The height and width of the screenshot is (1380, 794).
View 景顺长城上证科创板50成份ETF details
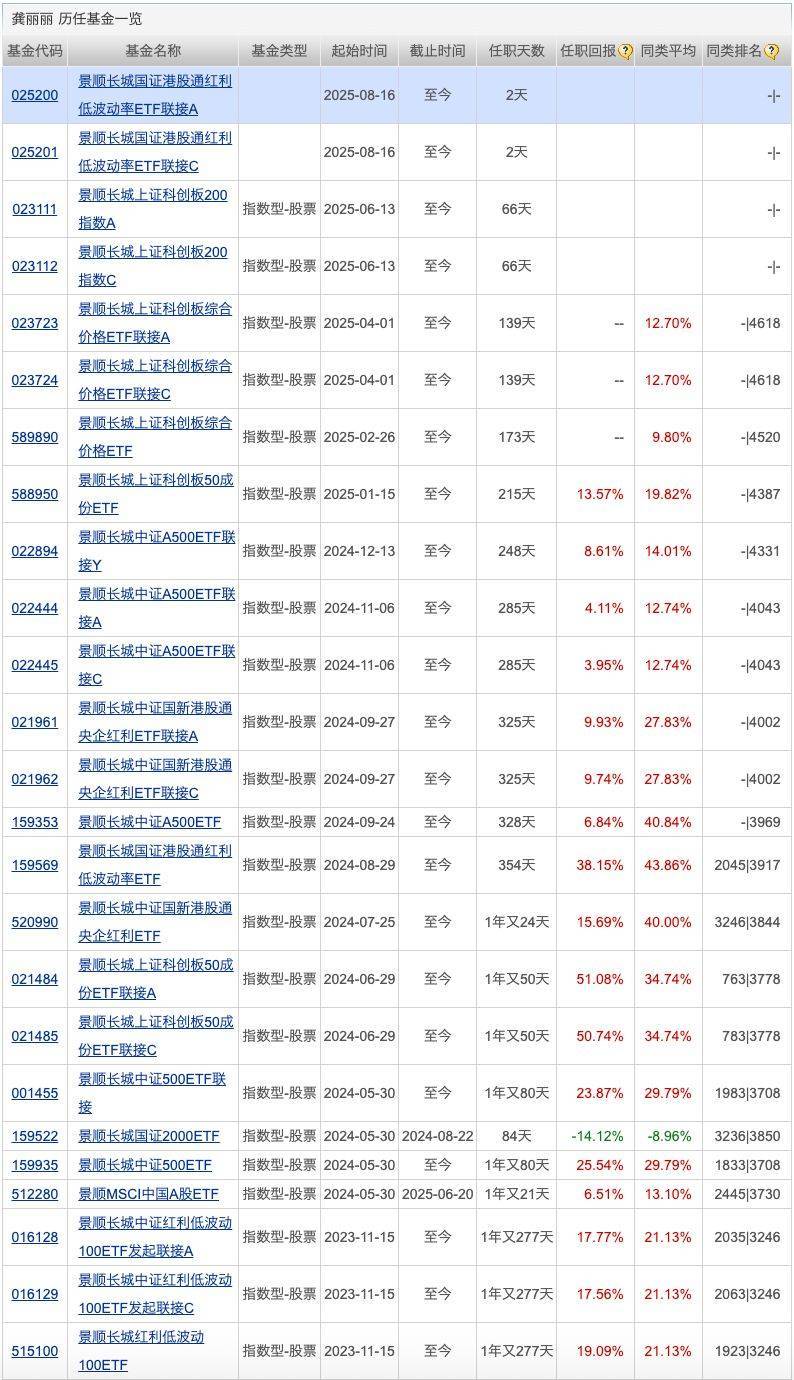[156, 494]
